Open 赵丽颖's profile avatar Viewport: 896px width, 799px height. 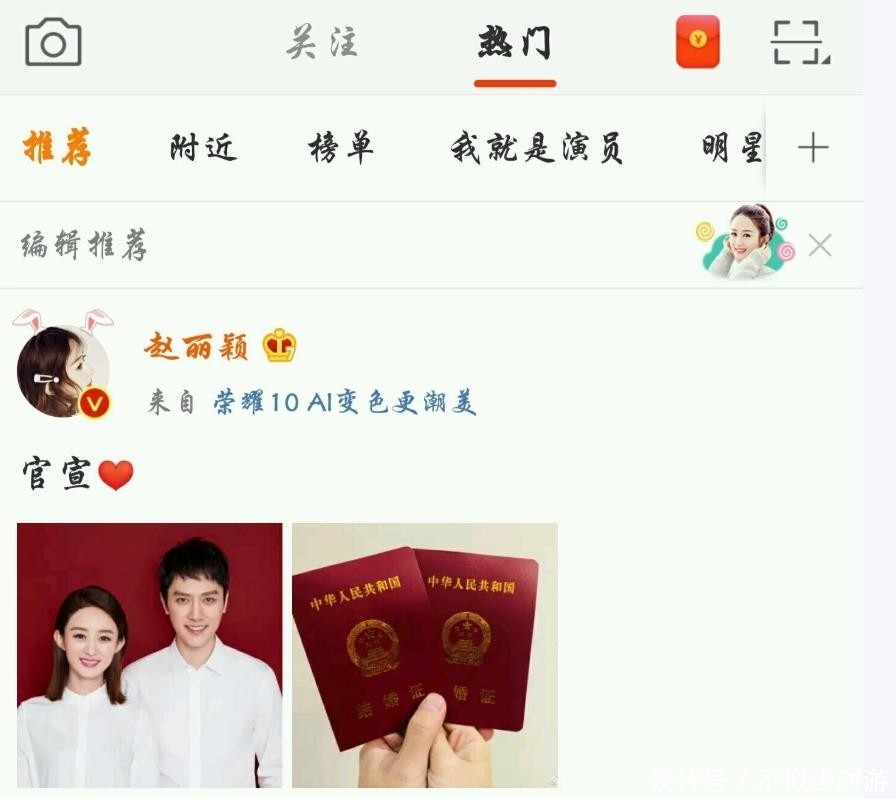point(63,369)
